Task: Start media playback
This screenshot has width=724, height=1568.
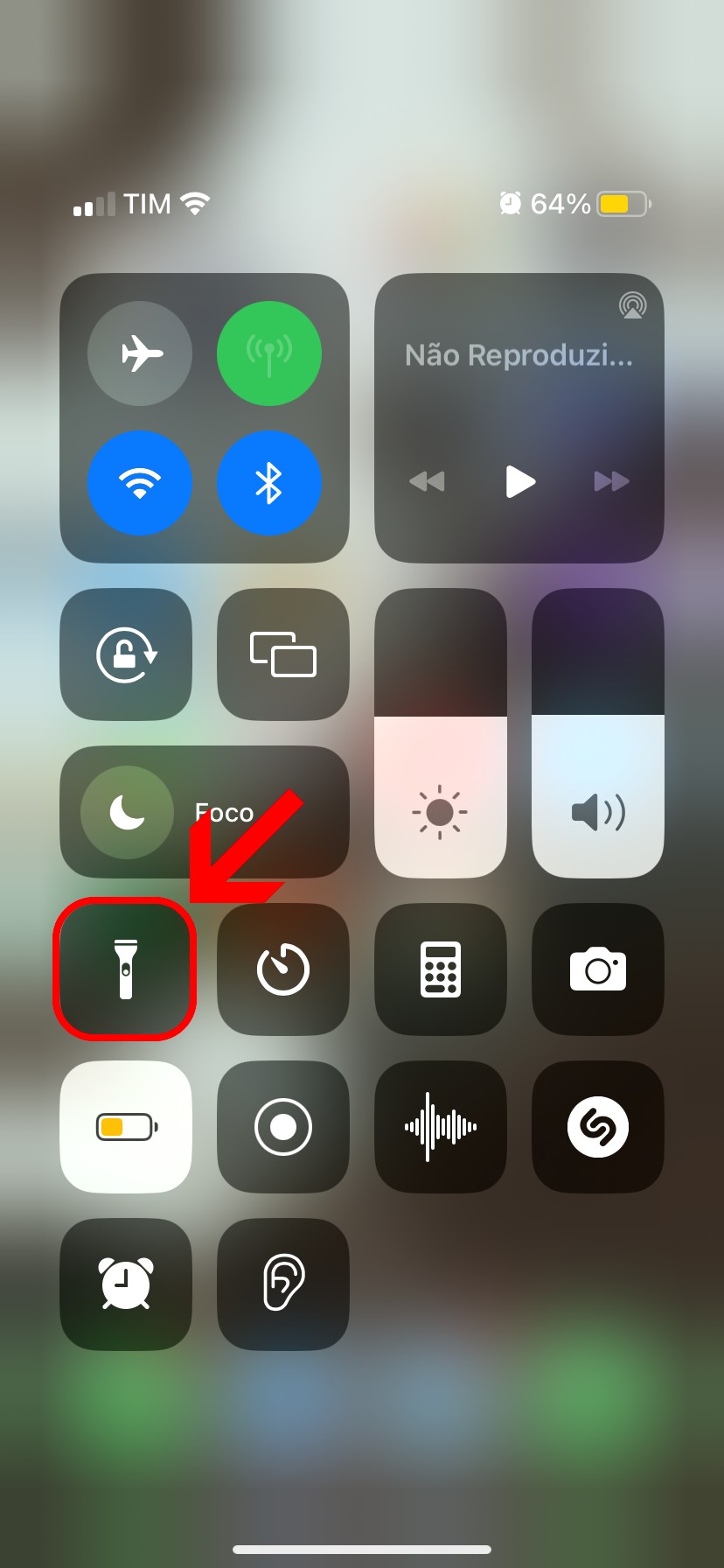Action: 519,481
